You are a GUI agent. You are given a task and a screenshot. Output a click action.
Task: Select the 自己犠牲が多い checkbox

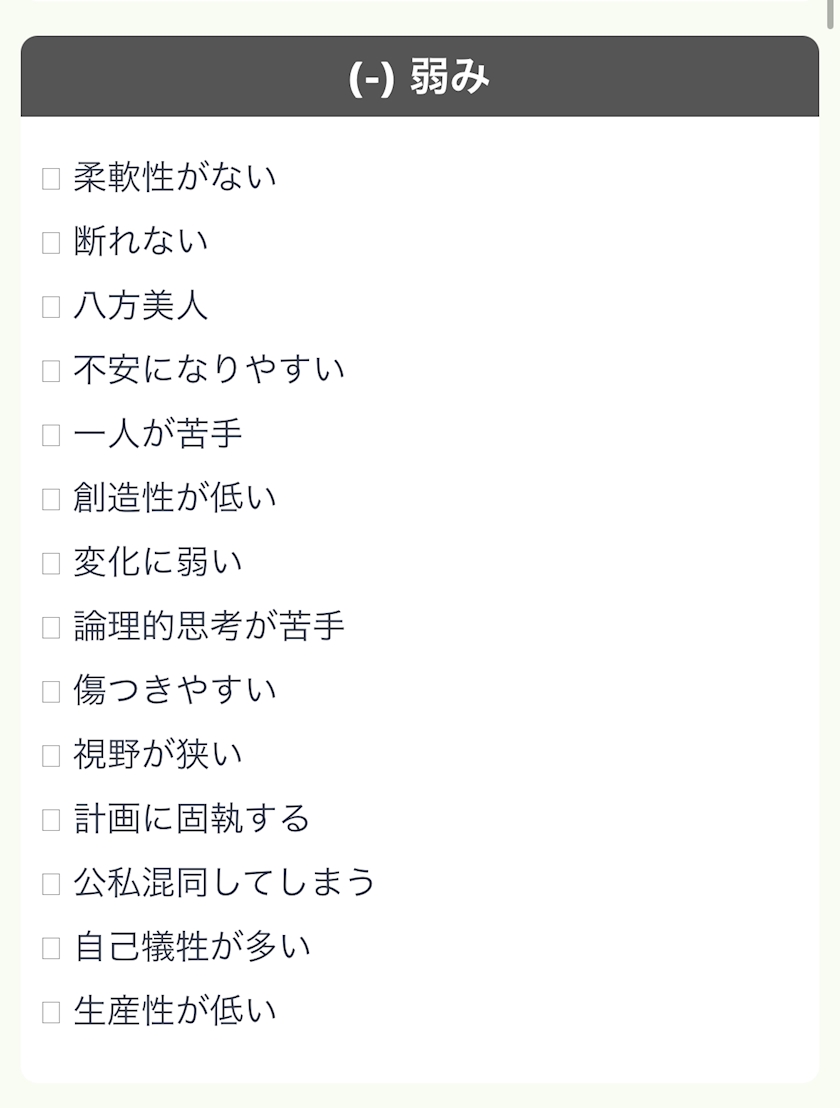tap(51, 948)
